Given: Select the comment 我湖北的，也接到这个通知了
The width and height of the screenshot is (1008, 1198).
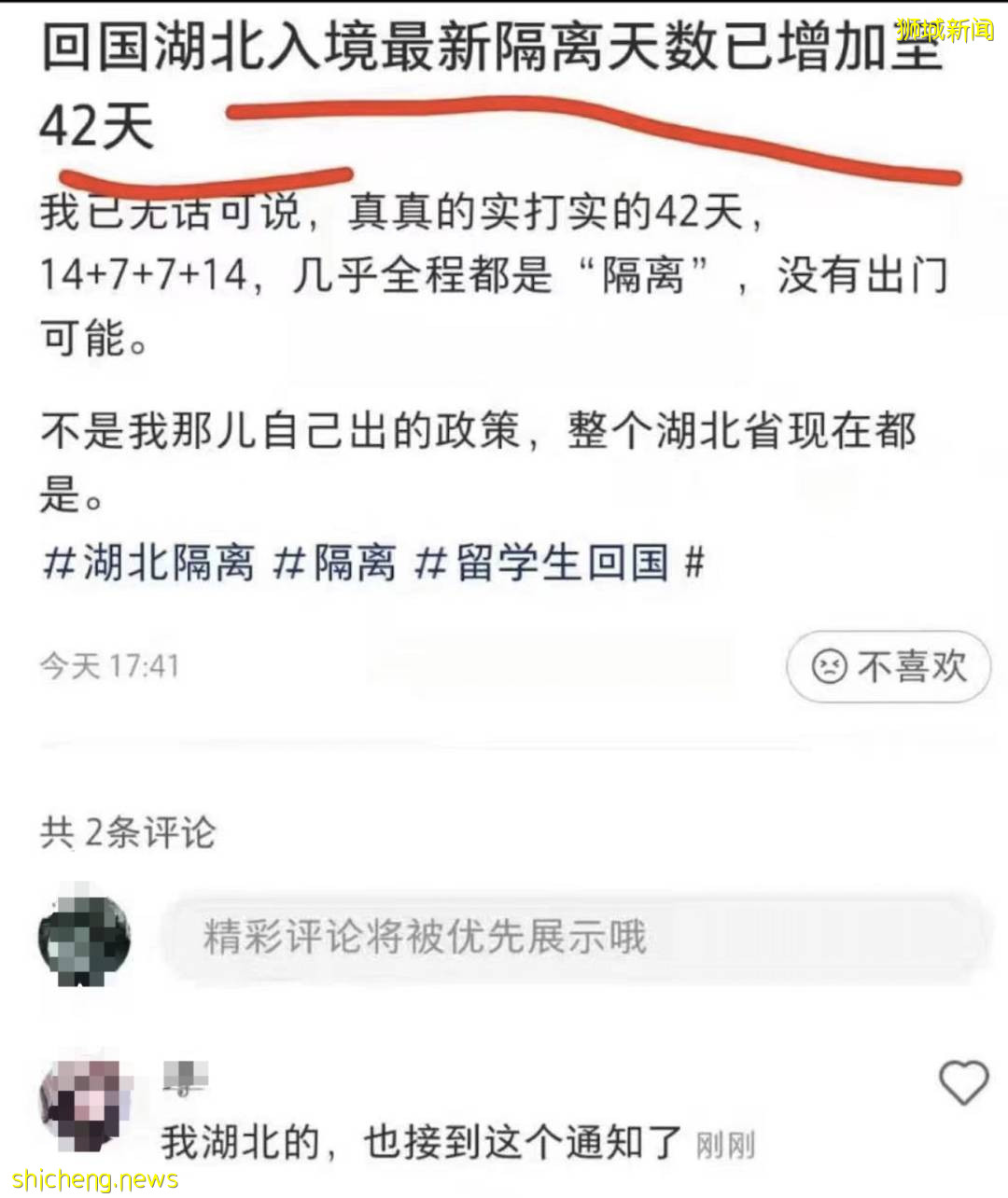Looking at the screenshot, I should [420, 1143].
